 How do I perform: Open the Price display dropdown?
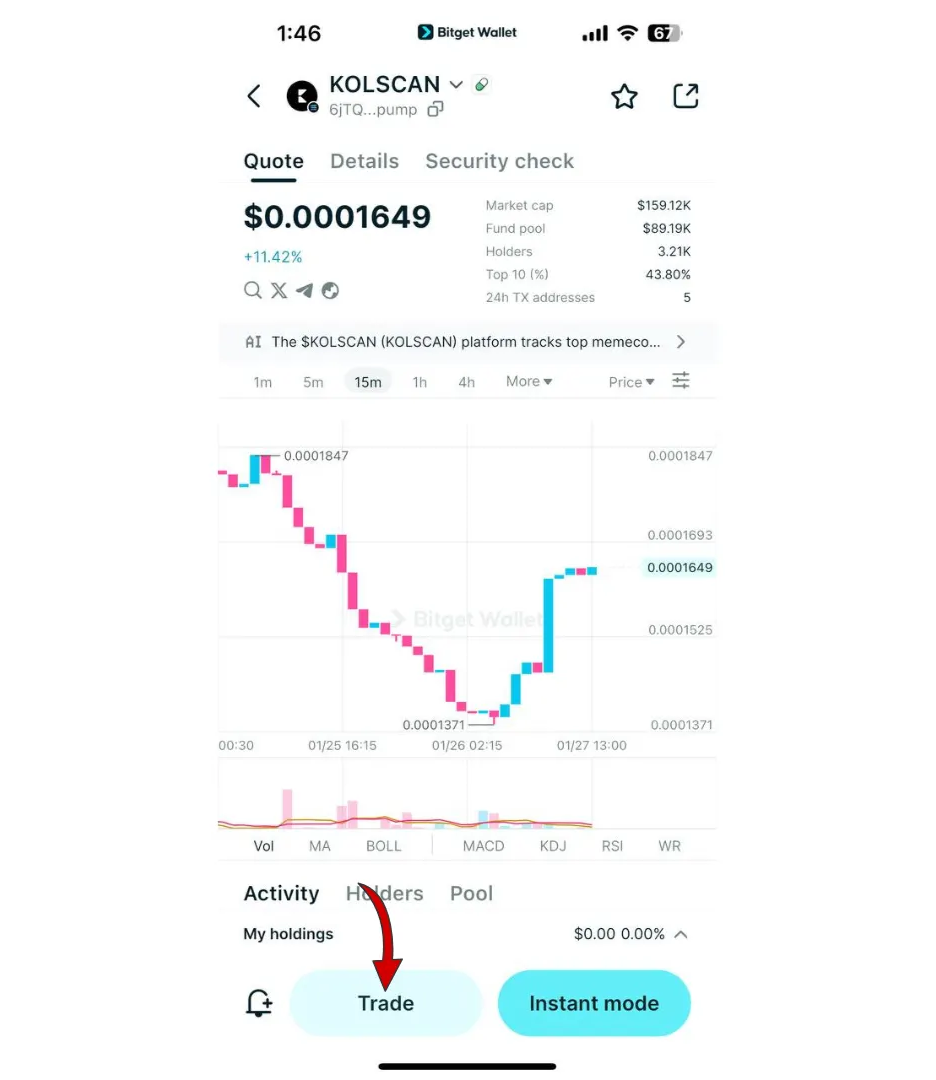click(x=630, y=381)
